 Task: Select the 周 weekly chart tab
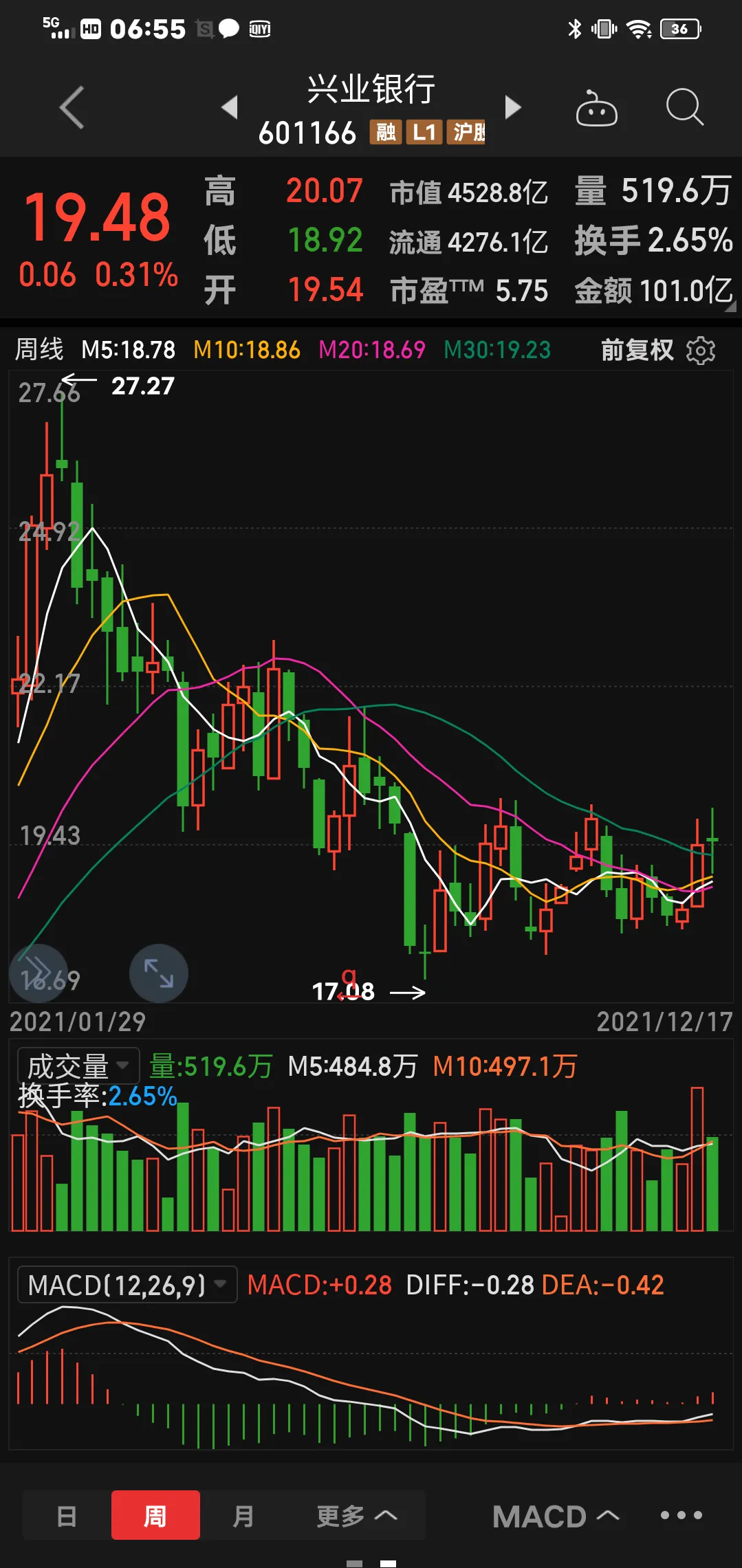tap(155, 1516)
